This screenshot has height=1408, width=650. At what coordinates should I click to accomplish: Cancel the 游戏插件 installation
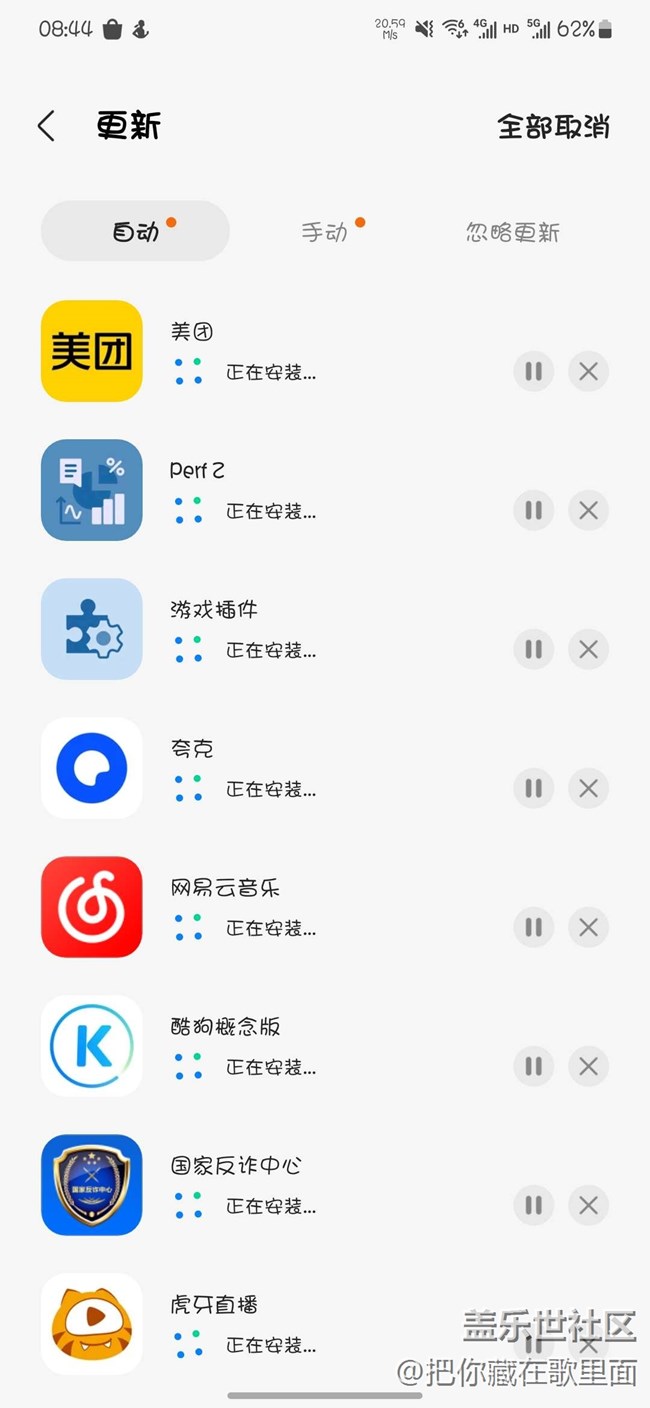pos(588,650)
